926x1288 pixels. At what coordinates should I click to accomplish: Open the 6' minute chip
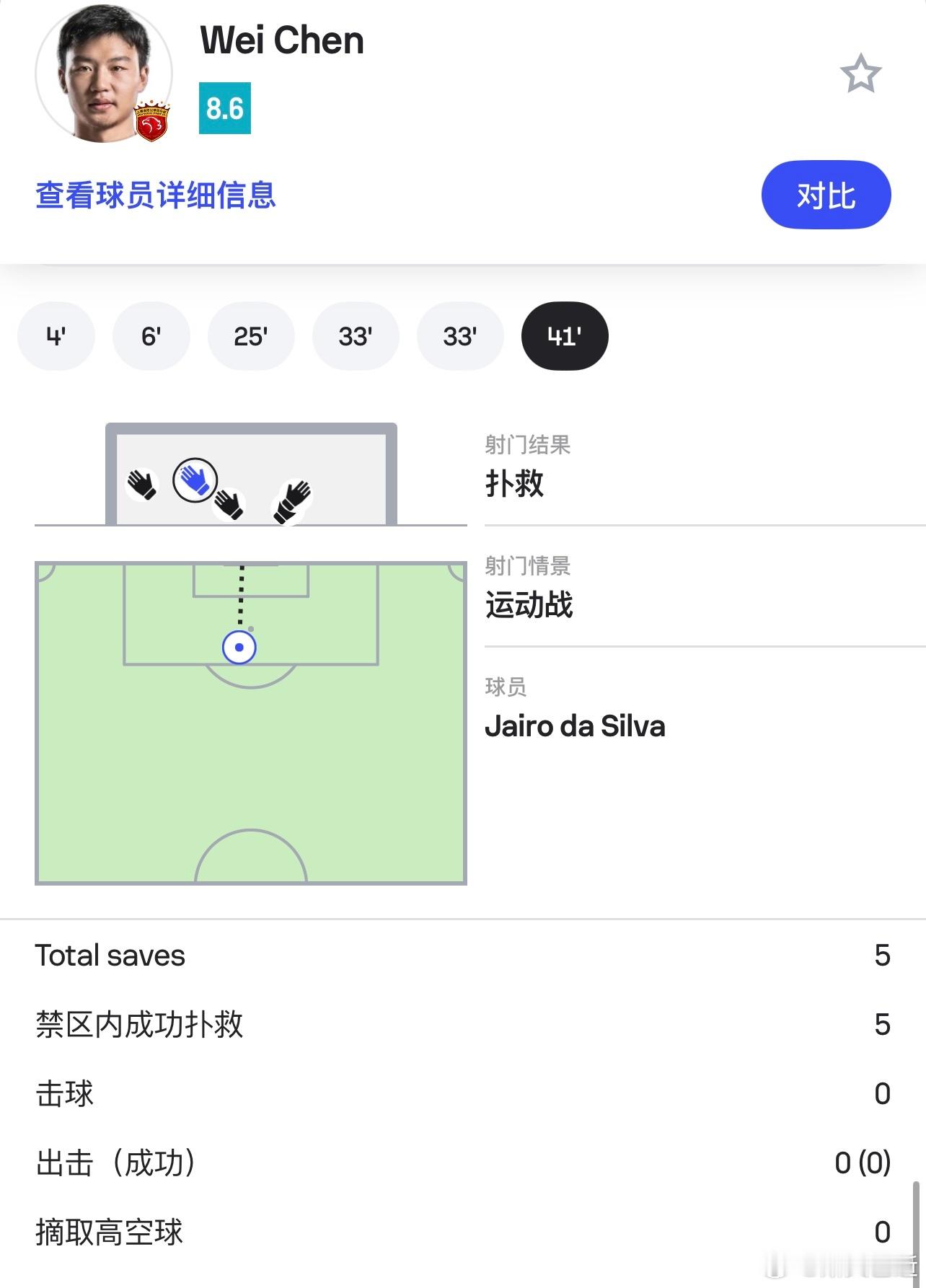[x=151, y=335]
